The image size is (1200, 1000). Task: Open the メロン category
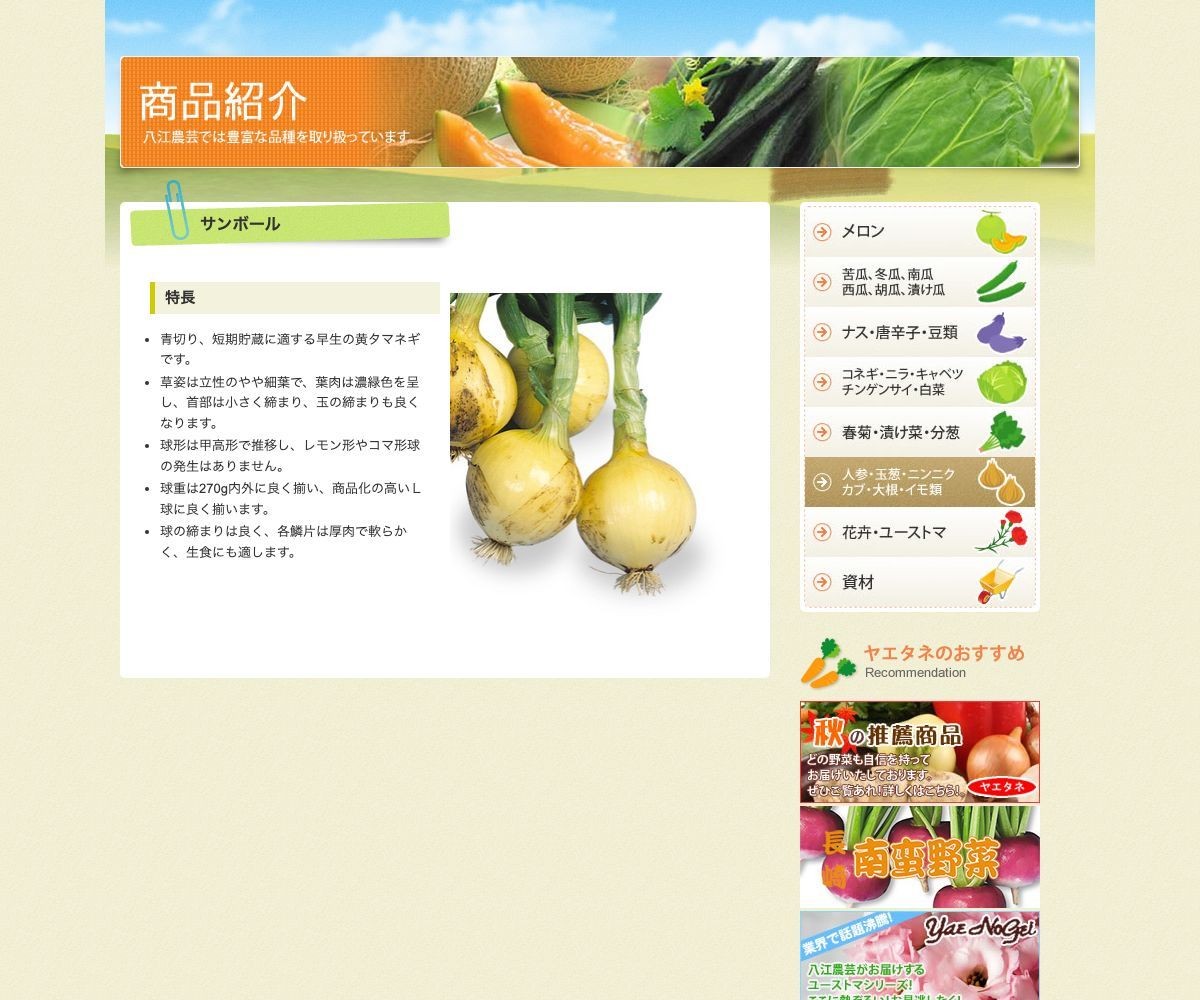(919, 232)
